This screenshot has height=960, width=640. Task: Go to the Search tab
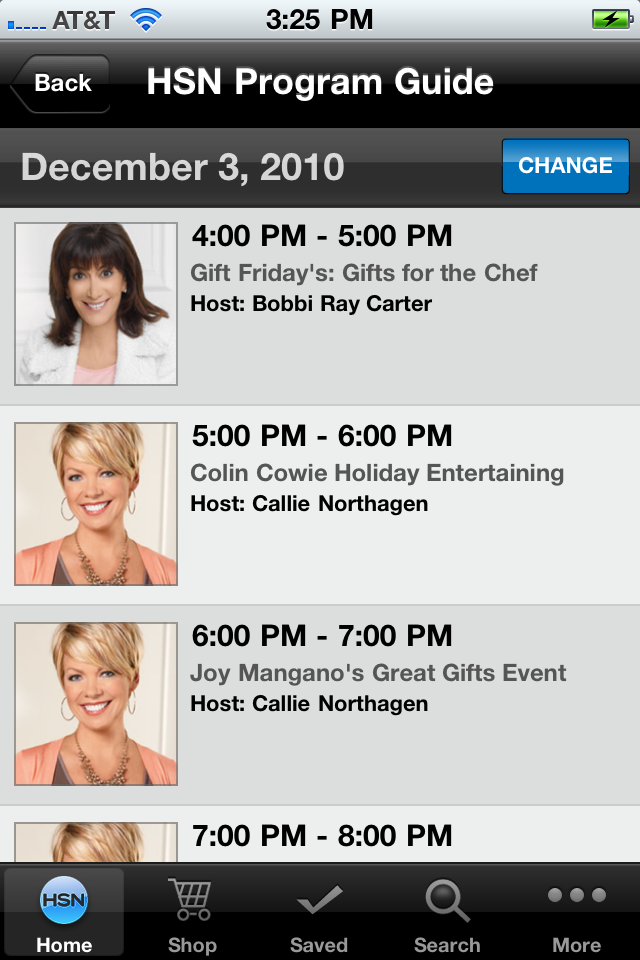coord(447,912)
